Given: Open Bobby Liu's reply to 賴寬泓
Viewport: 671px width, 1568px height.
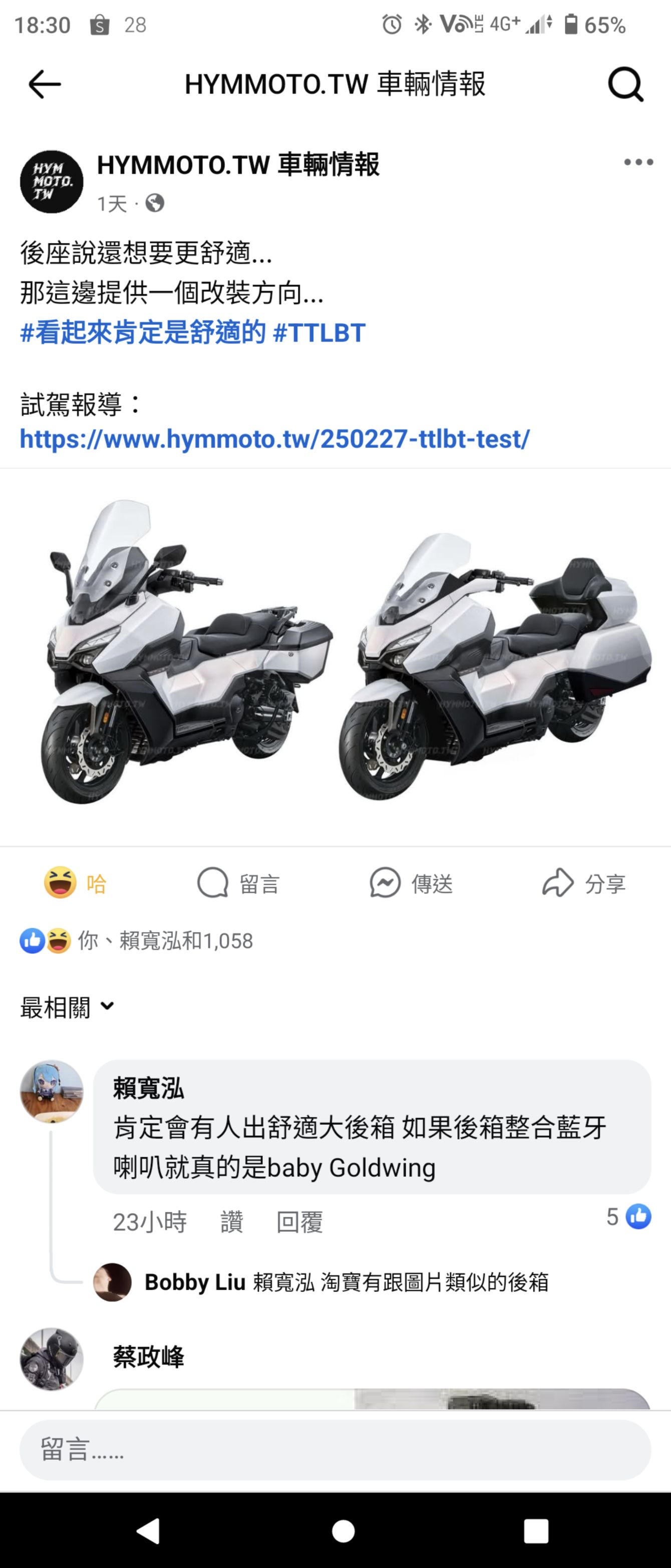Looking at the screenshot, I should [346, 1282].
